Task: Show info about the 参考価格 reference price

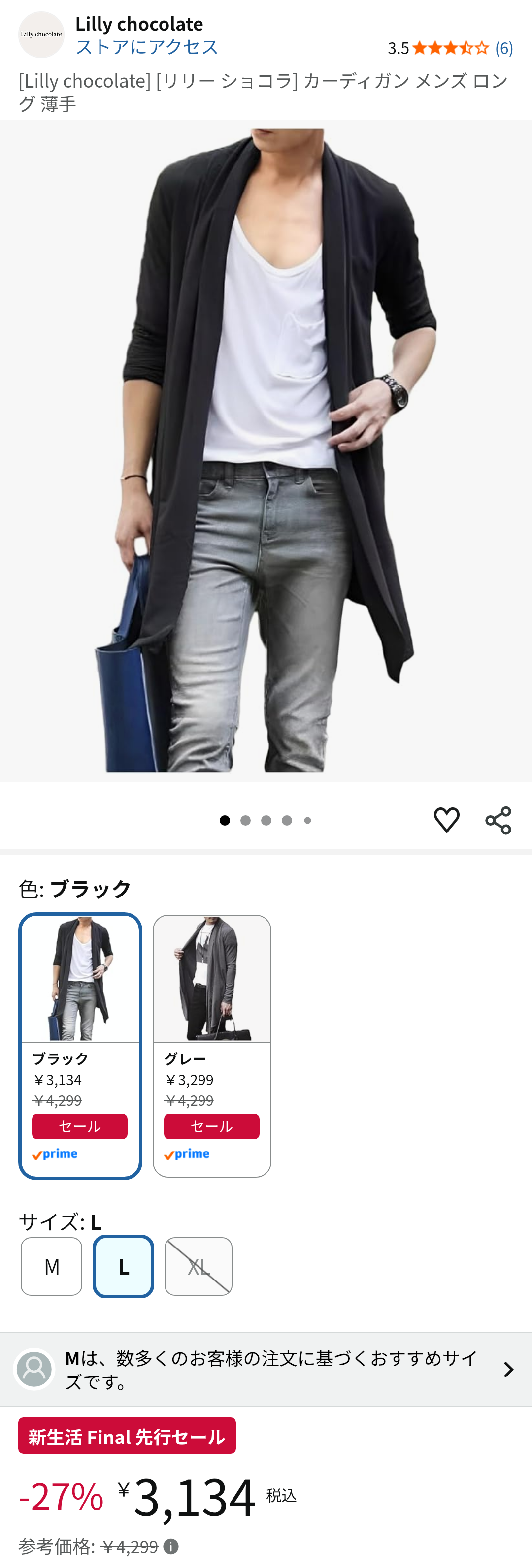Action: pyautogui.click(x=171, y=1546)
